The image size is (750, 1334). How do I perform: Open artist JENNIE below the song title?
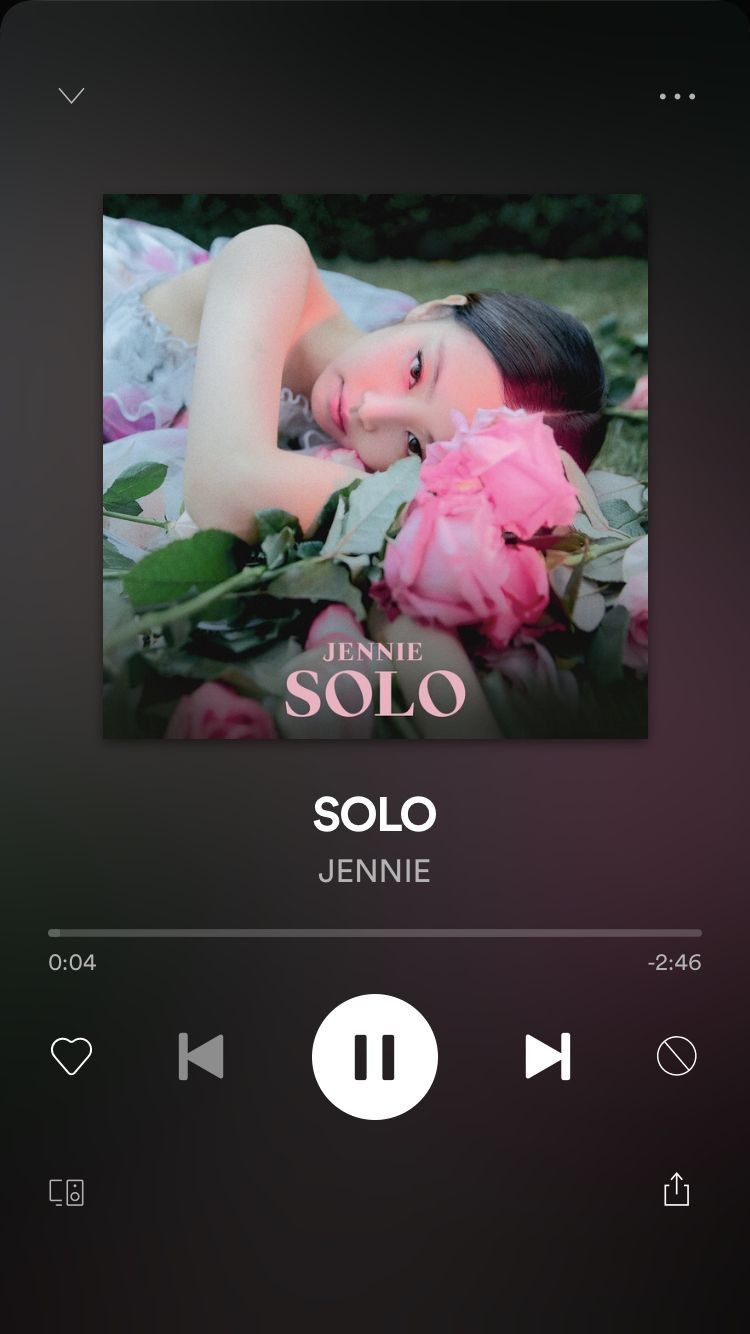click(374, 871)
